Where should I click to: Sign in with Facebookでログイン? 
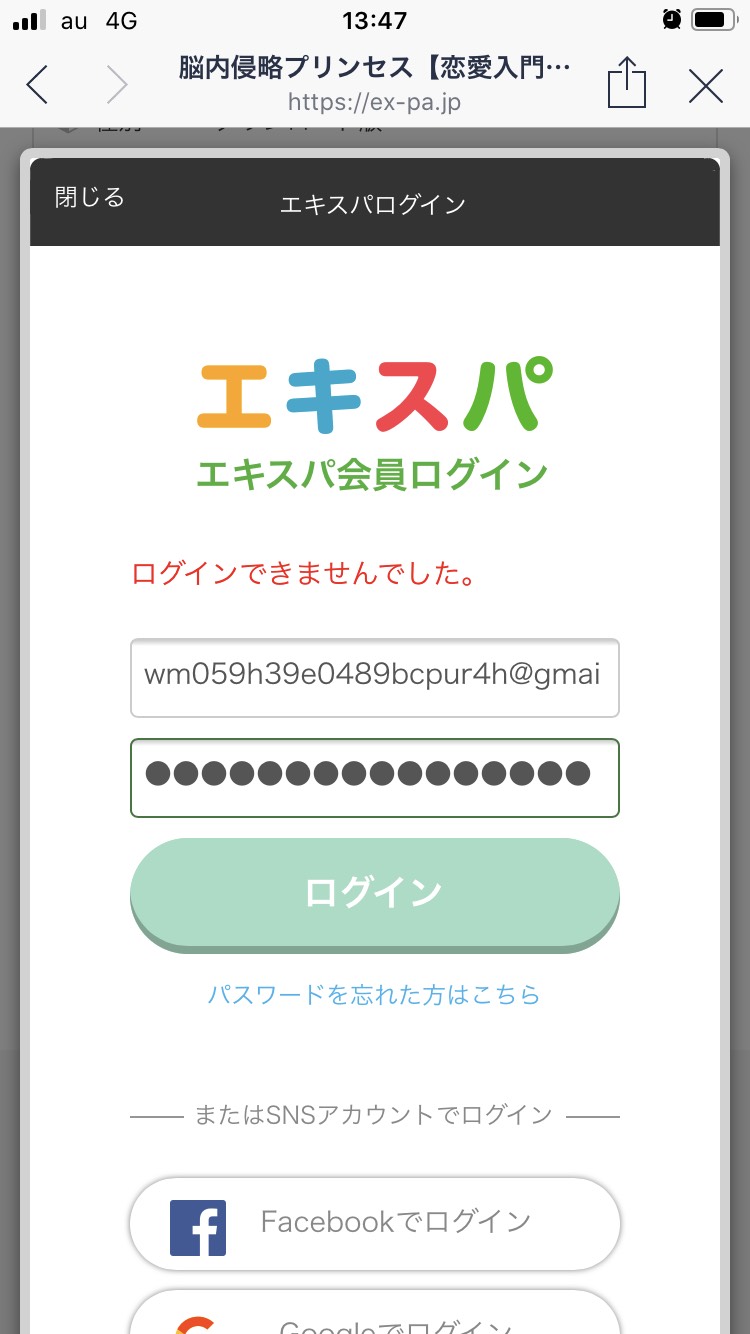tap(375, 1224)
